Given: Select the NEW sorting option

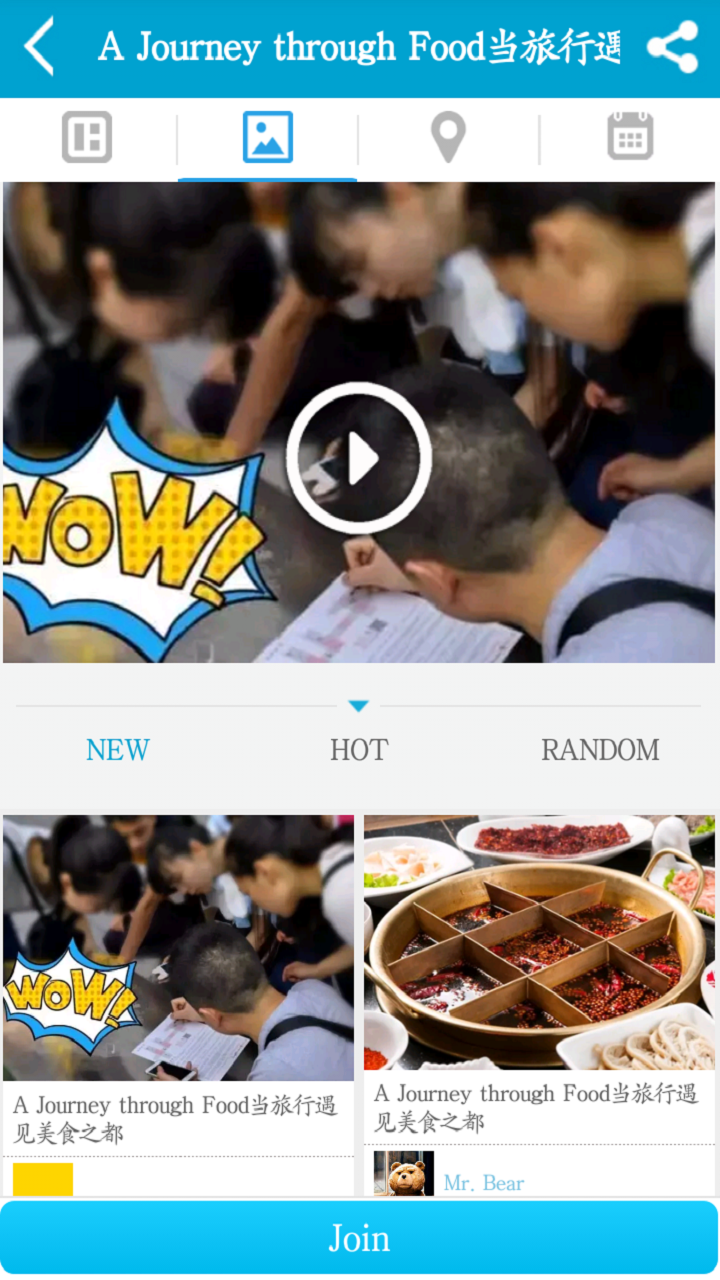Looking at the screenshot, I should (x=118, y=750).
